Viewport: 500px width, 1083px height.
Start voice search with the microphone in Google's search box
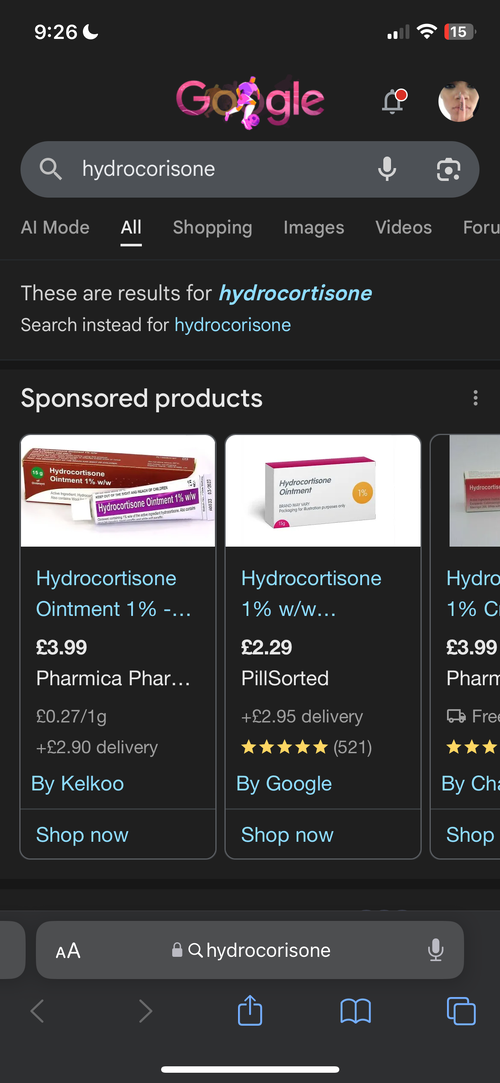(387, 169)
